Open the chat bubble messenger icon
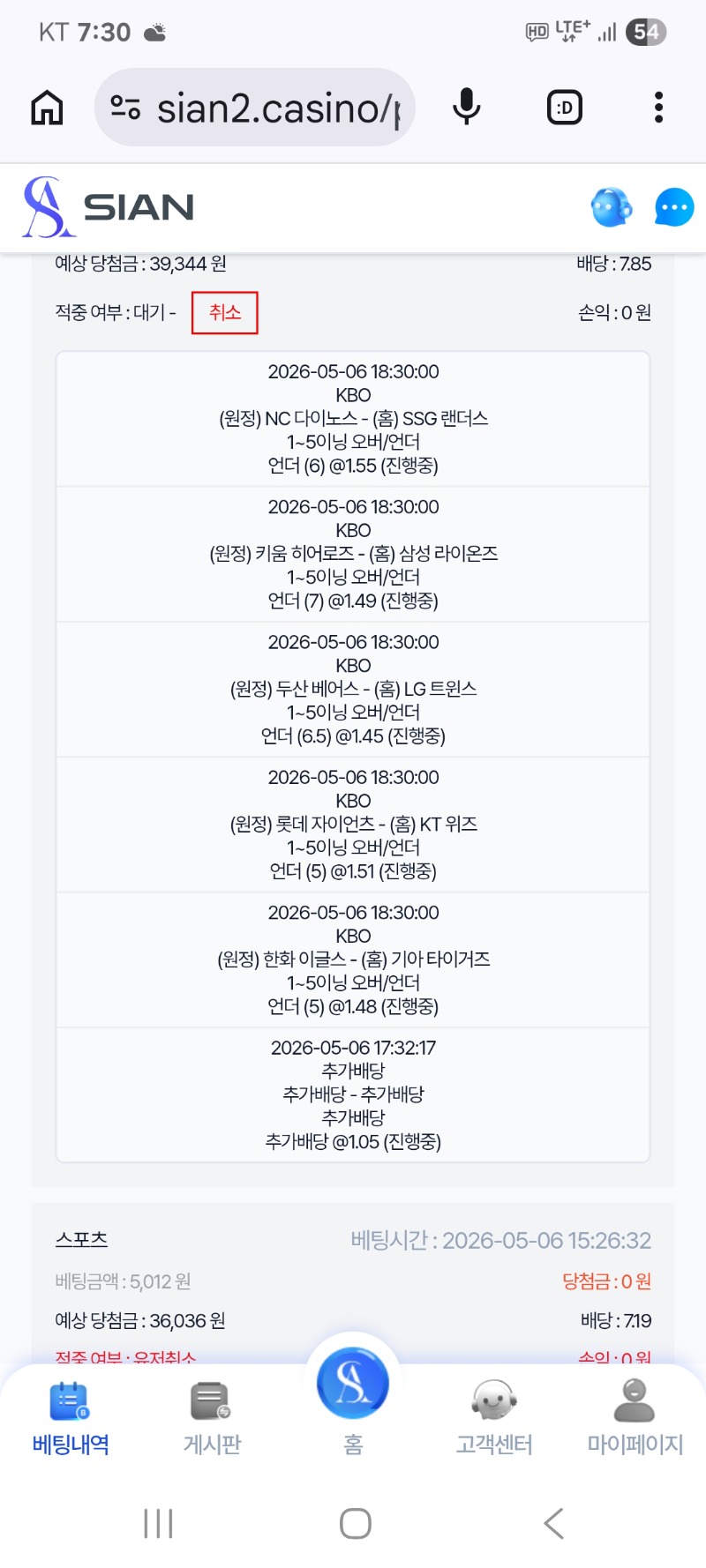 tap(674, 208)
